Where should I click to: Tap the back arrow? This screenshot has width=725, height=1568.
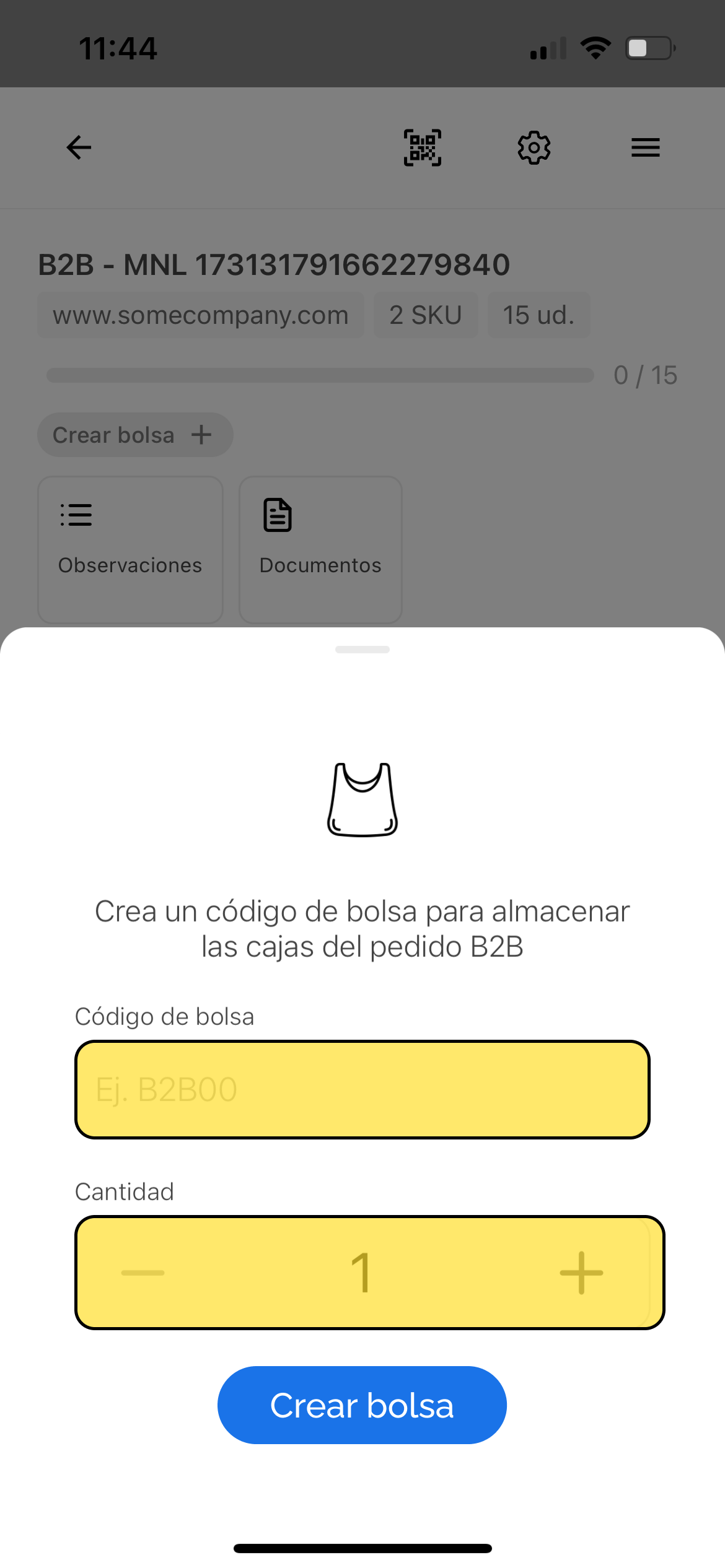(78, 147)
